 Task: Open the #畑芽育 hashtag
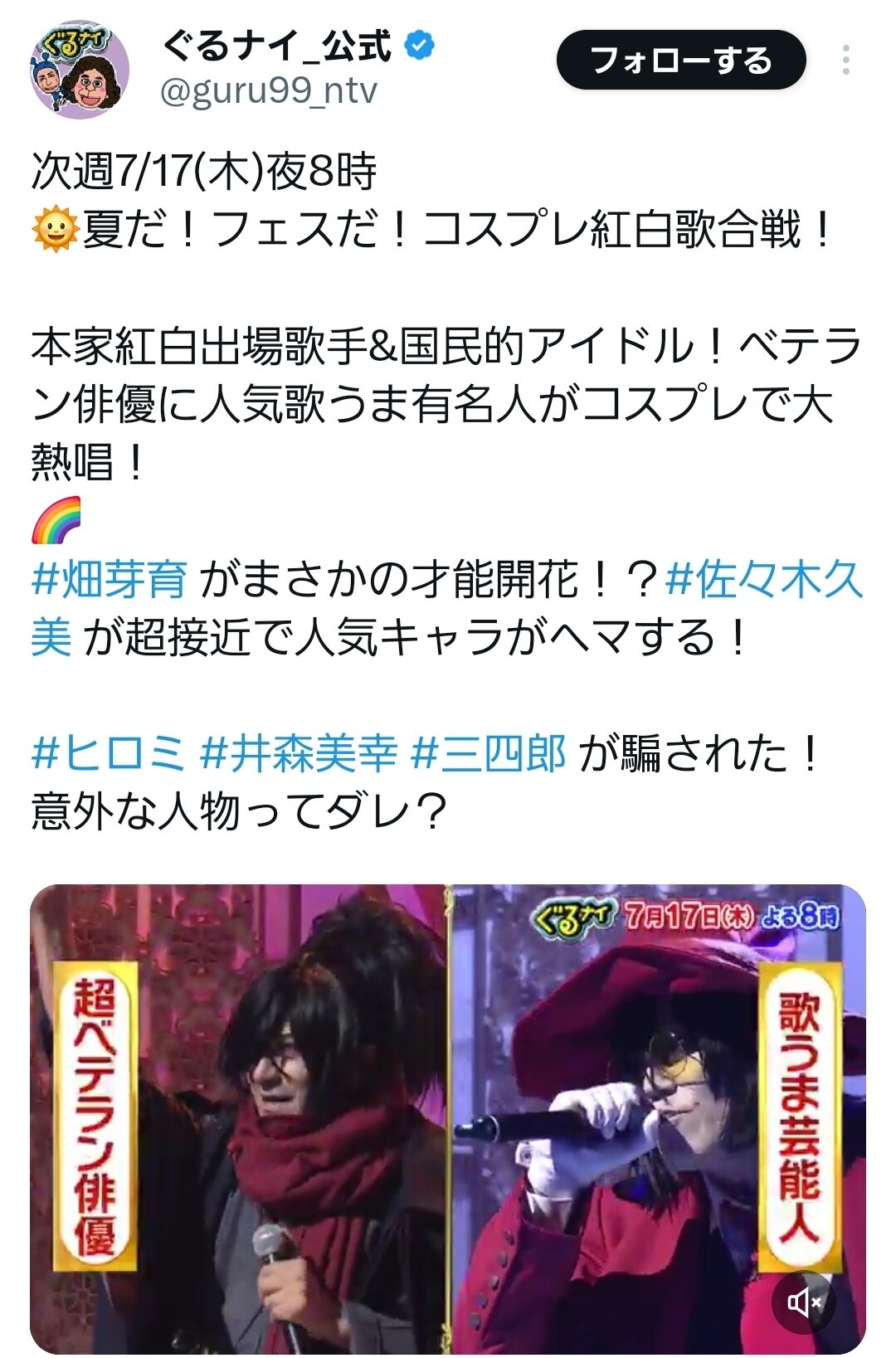coord(110,579)
